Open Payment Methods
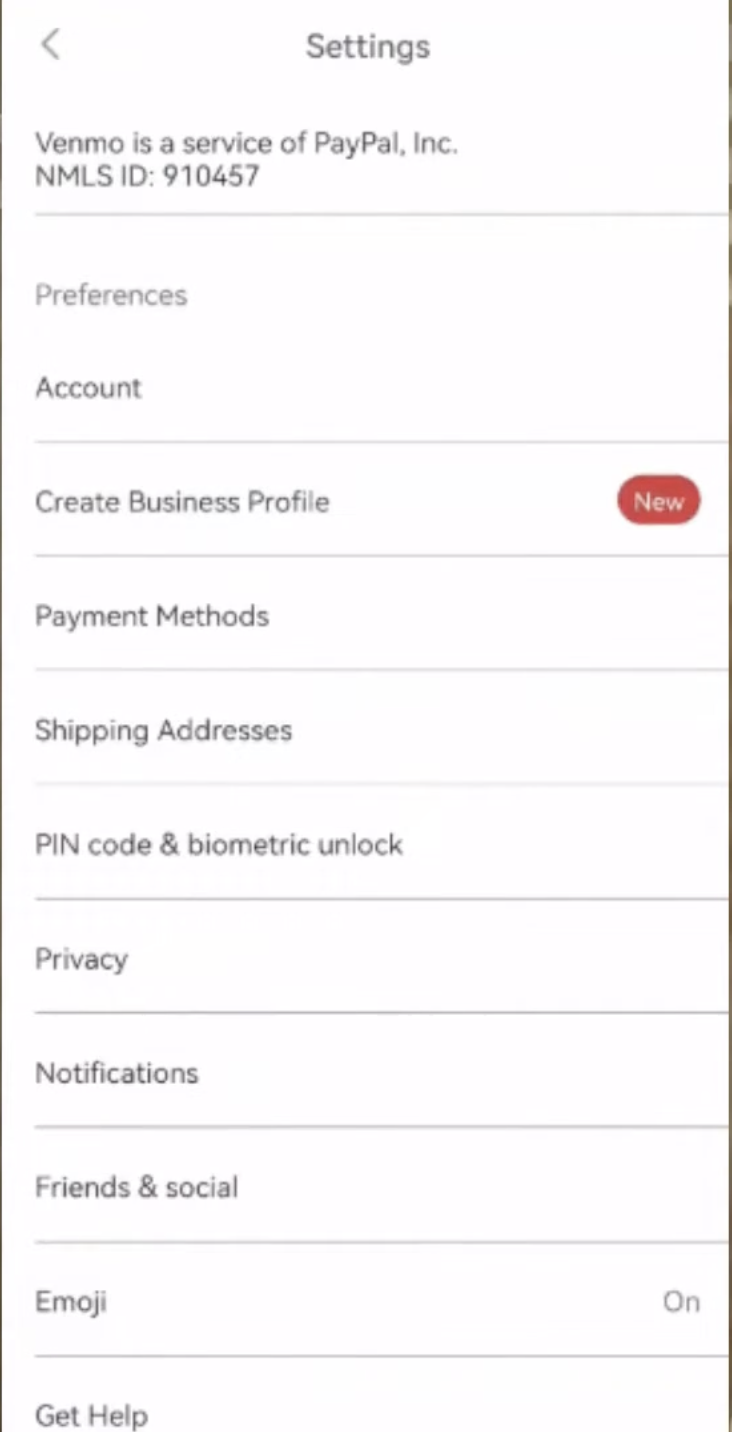This screenshot has width=732, height=1432. point(151,615)
